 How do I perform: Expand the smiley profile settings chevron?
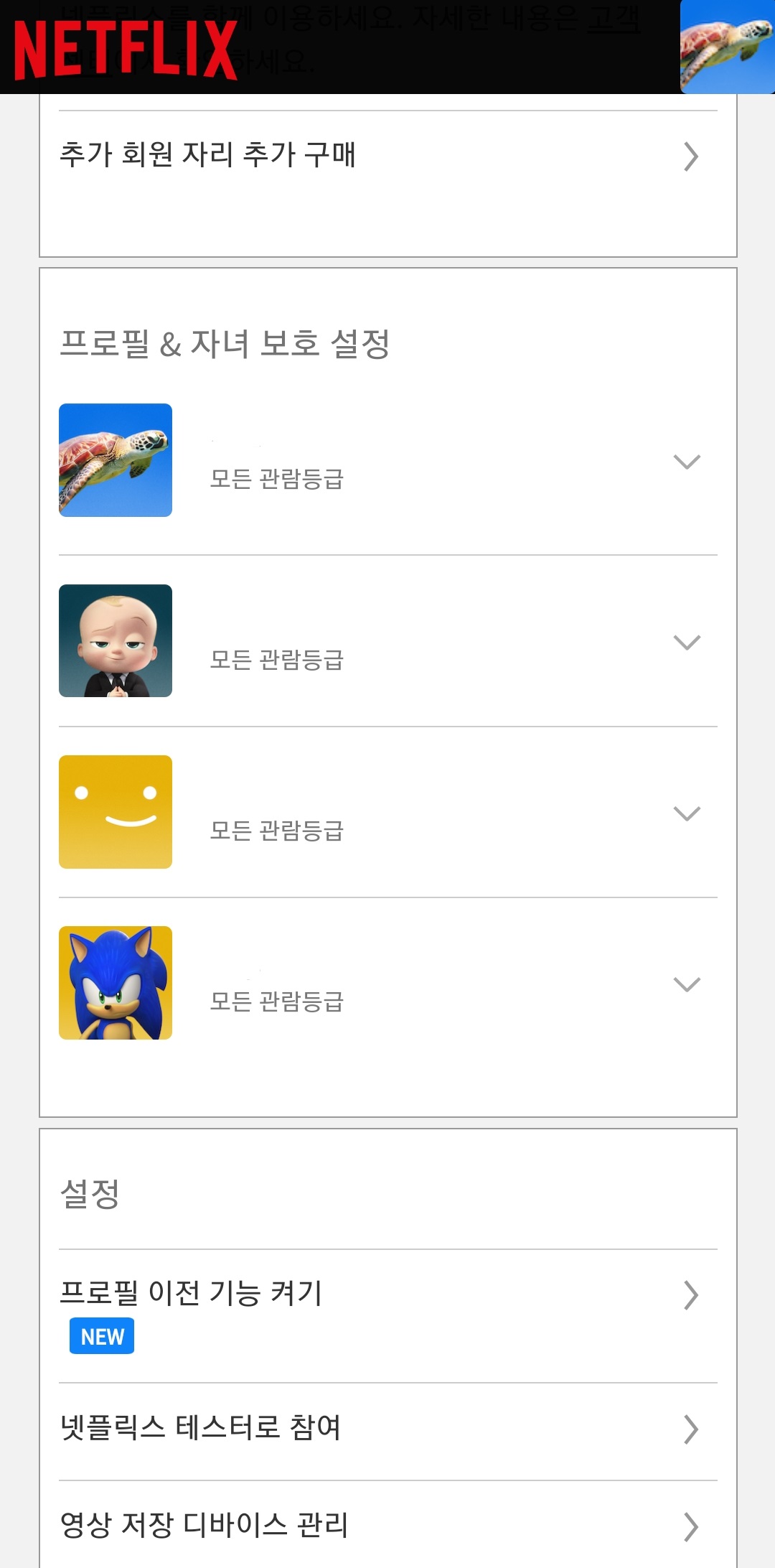click(x=687, y=814)
